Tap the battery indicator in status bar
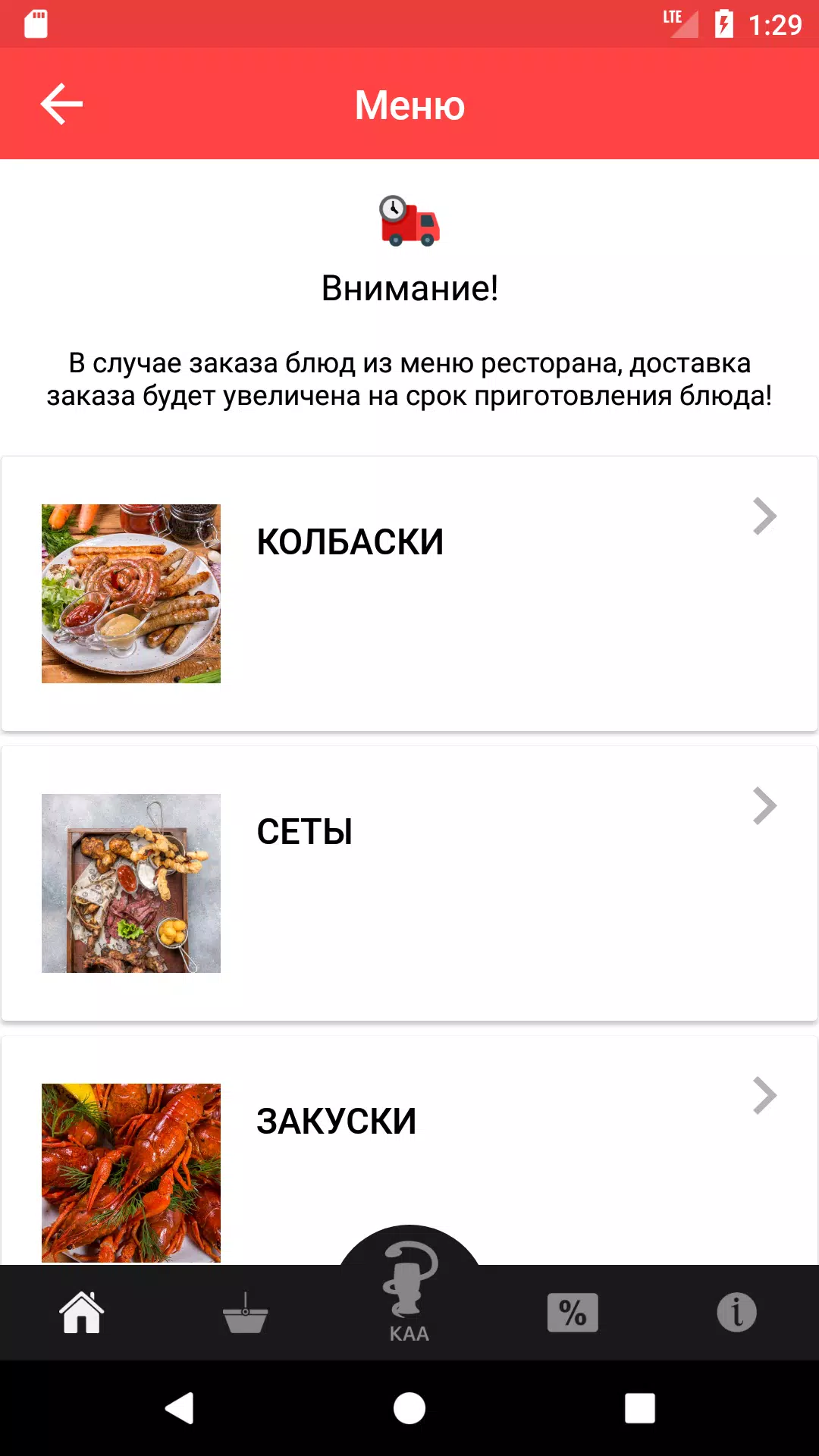This screenshot has width=819, height=1456. pos(721,23)
